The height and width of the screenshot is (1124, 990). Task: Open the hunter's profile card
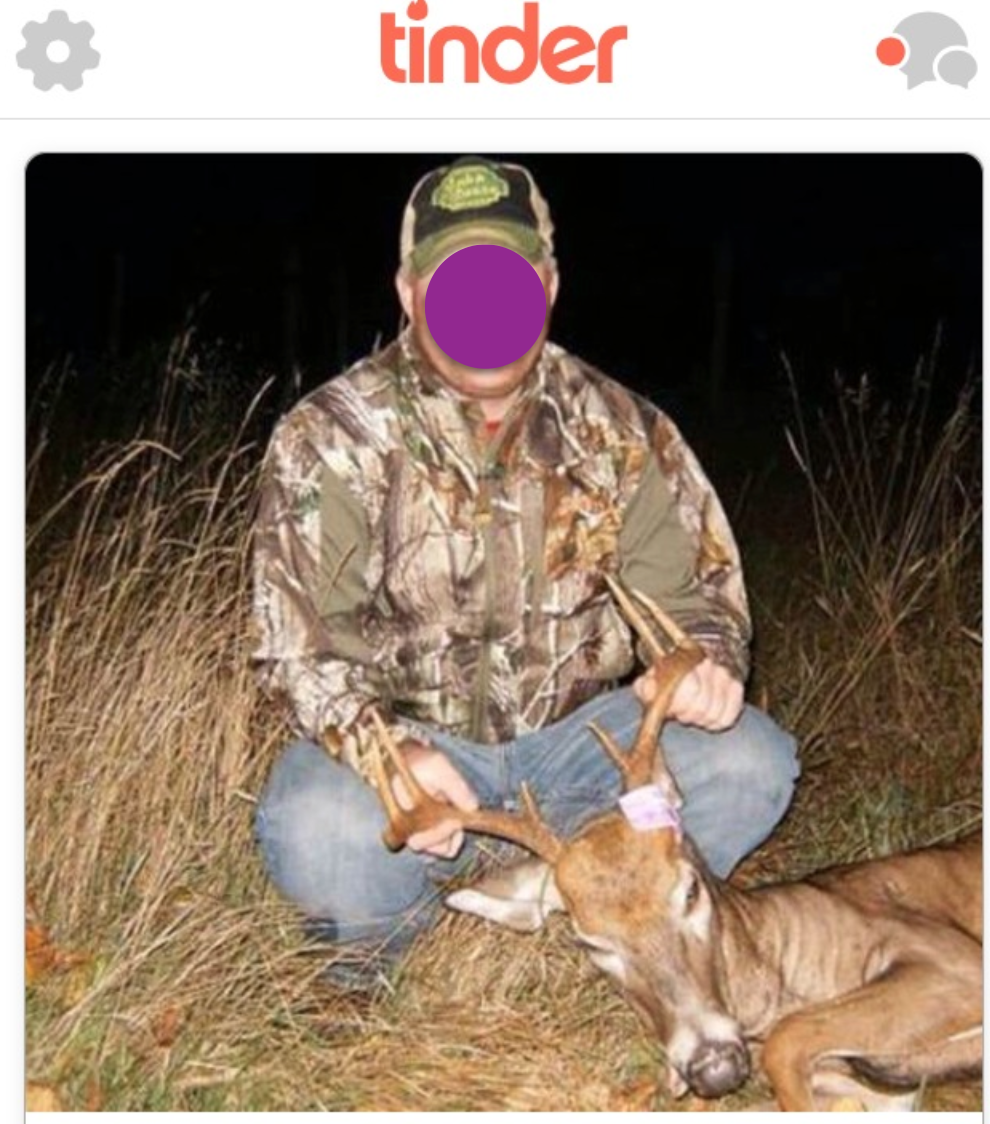tap(503, 630)
